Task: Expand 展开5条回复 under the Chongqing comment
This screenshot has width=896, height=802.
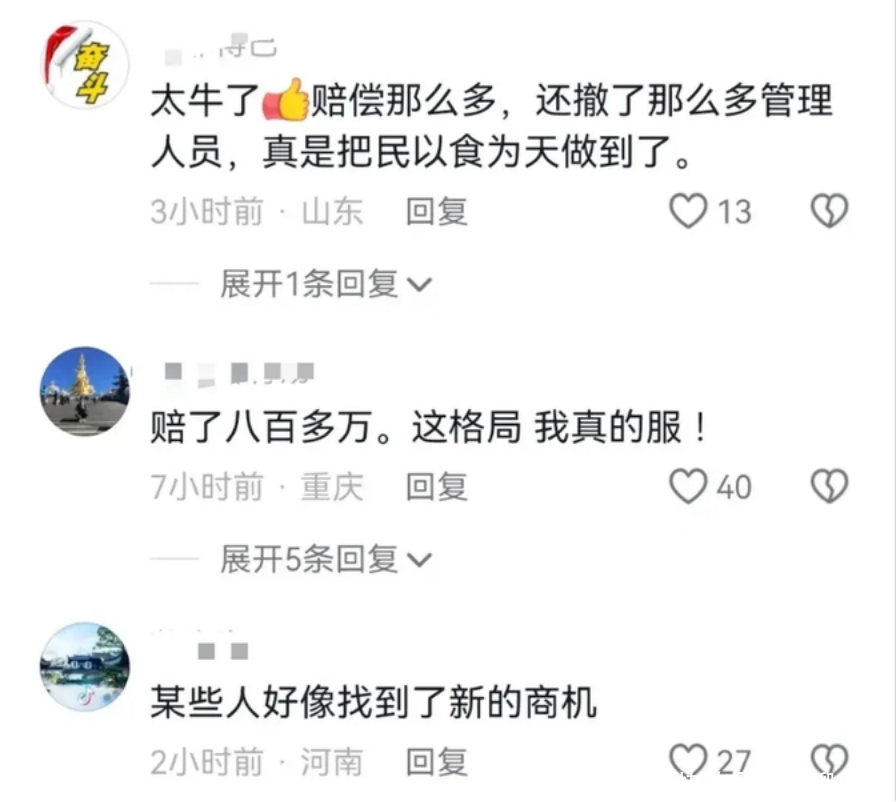Action: (x=325, y=560)
